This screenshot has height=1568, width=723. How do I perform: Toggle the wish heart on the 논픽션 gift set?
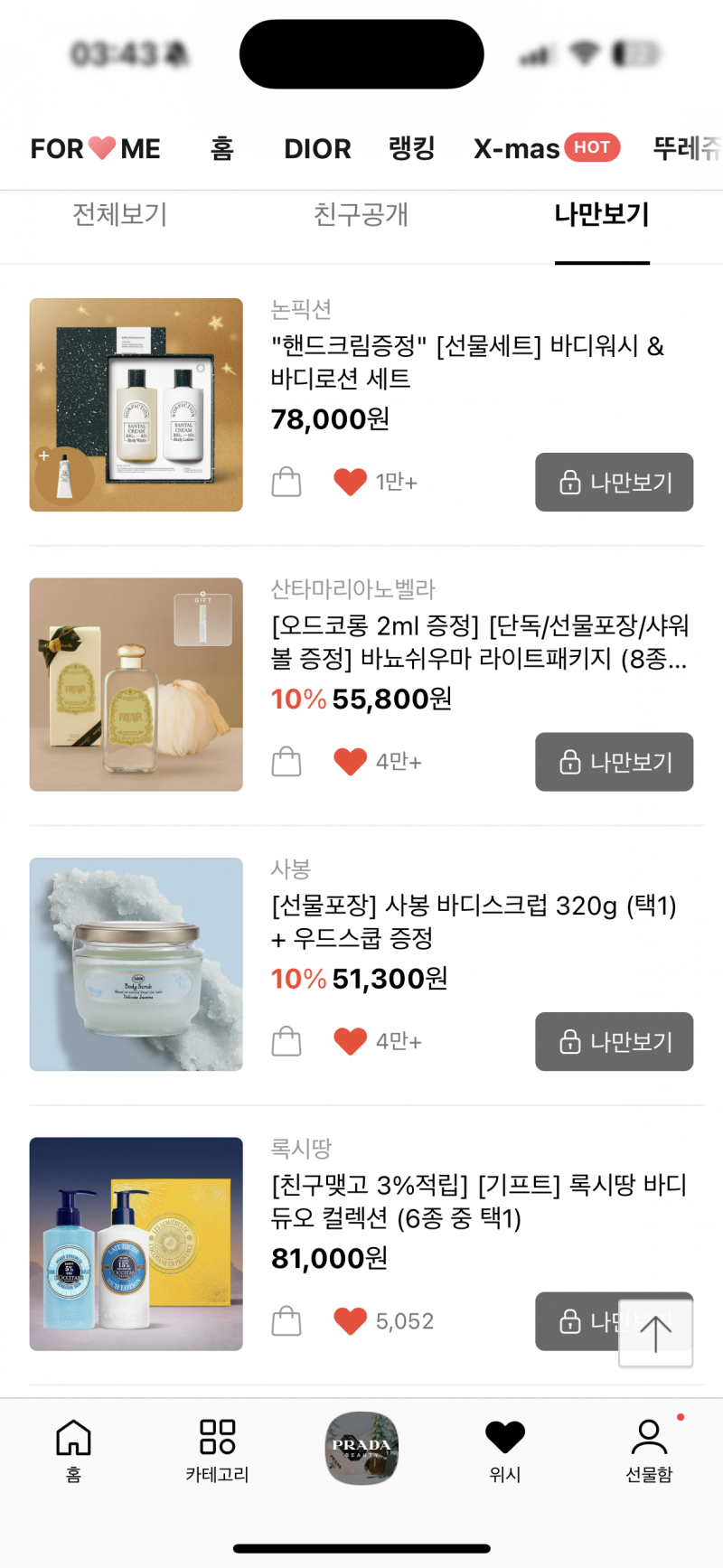click(x=351, y=482)
